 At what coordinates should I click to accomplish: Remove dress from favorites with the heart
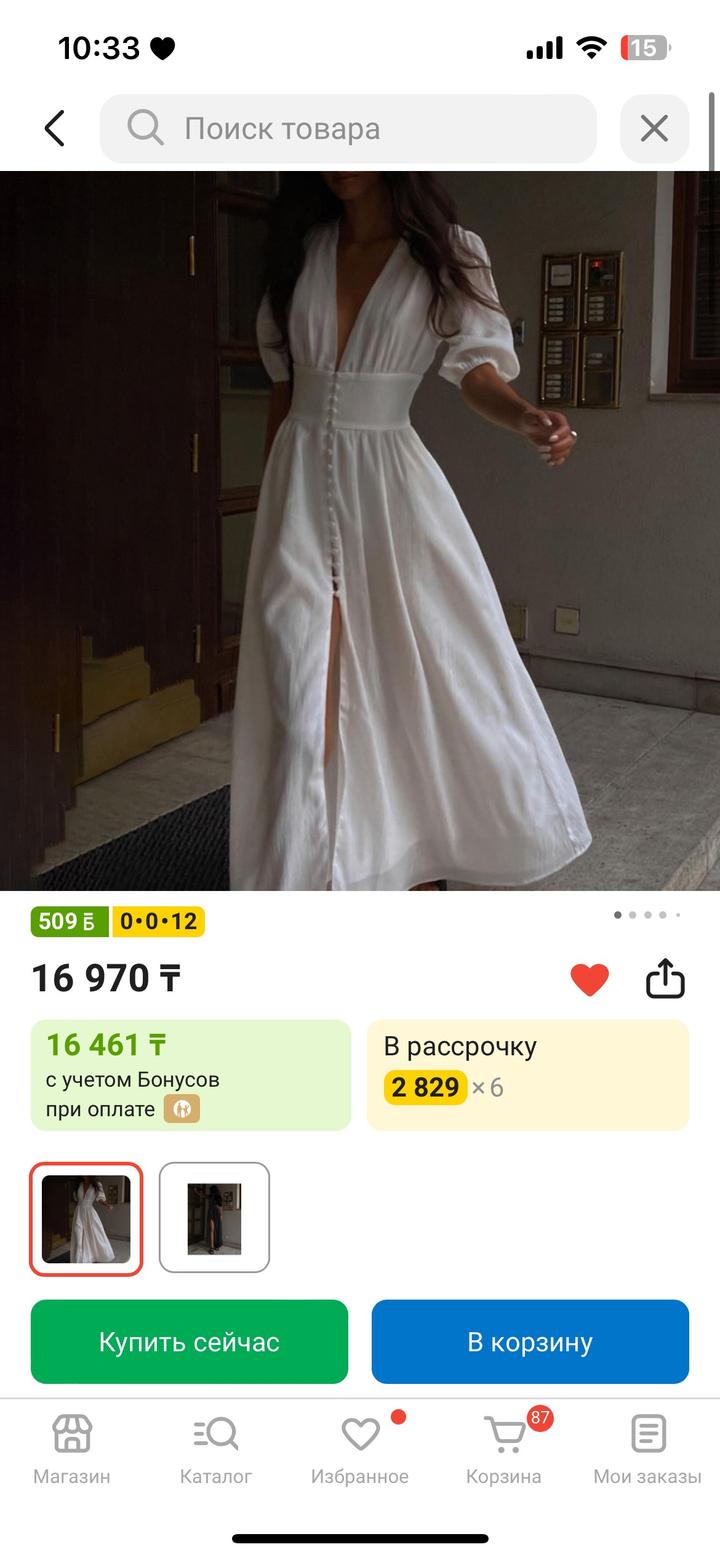click(589, 979)
